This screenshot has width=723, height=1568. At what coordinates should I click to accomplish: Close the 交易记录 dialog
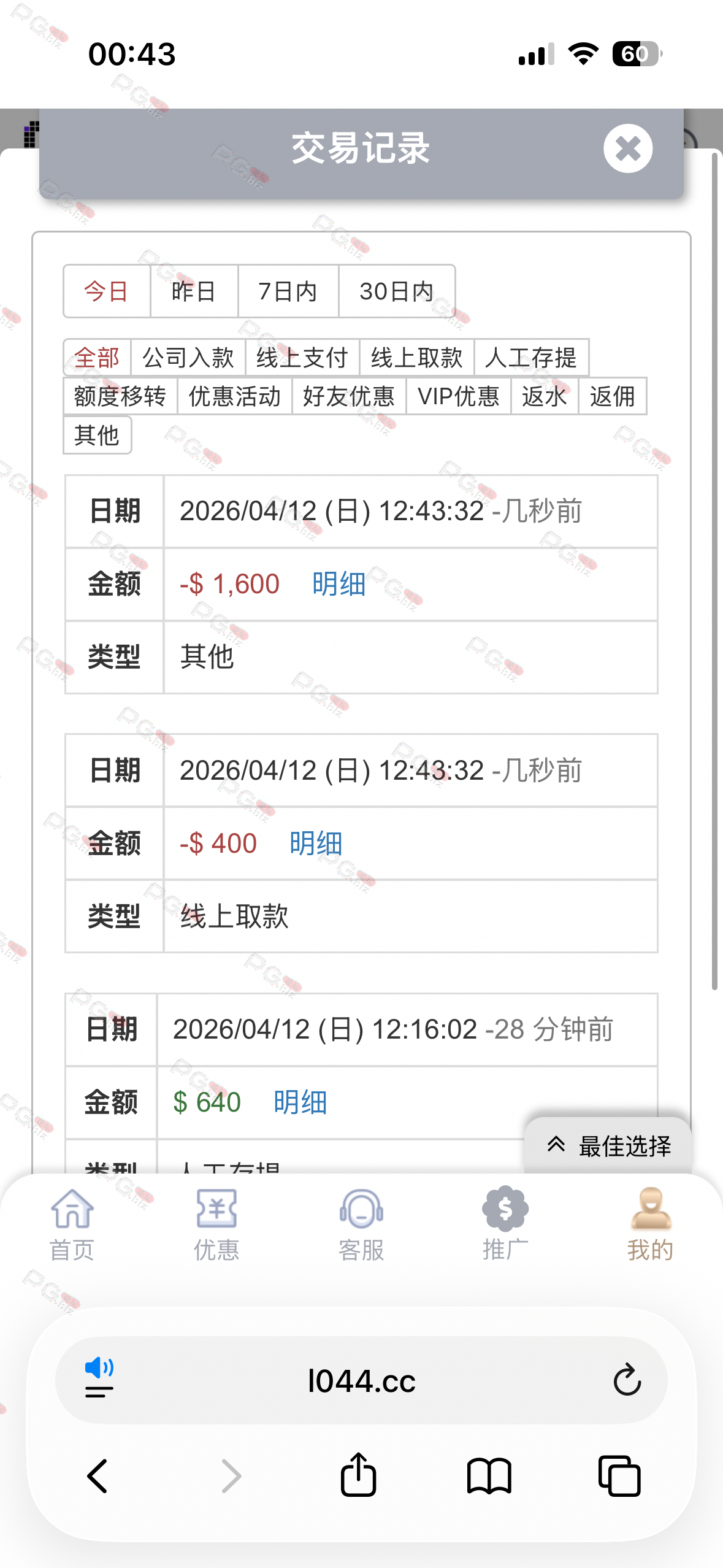click(x=627, y=148)
